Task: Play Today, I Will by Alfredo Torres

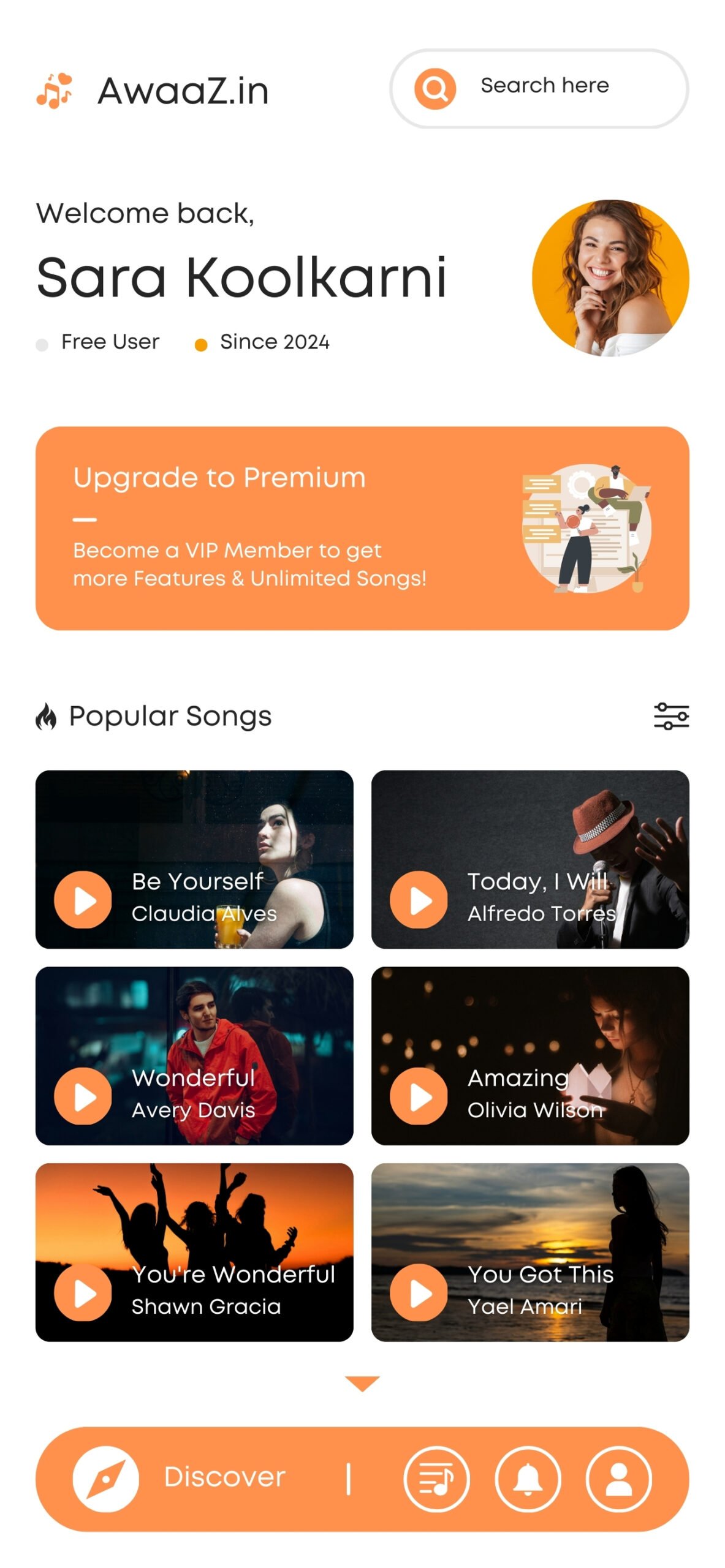Action: click(x=419, y=899)
